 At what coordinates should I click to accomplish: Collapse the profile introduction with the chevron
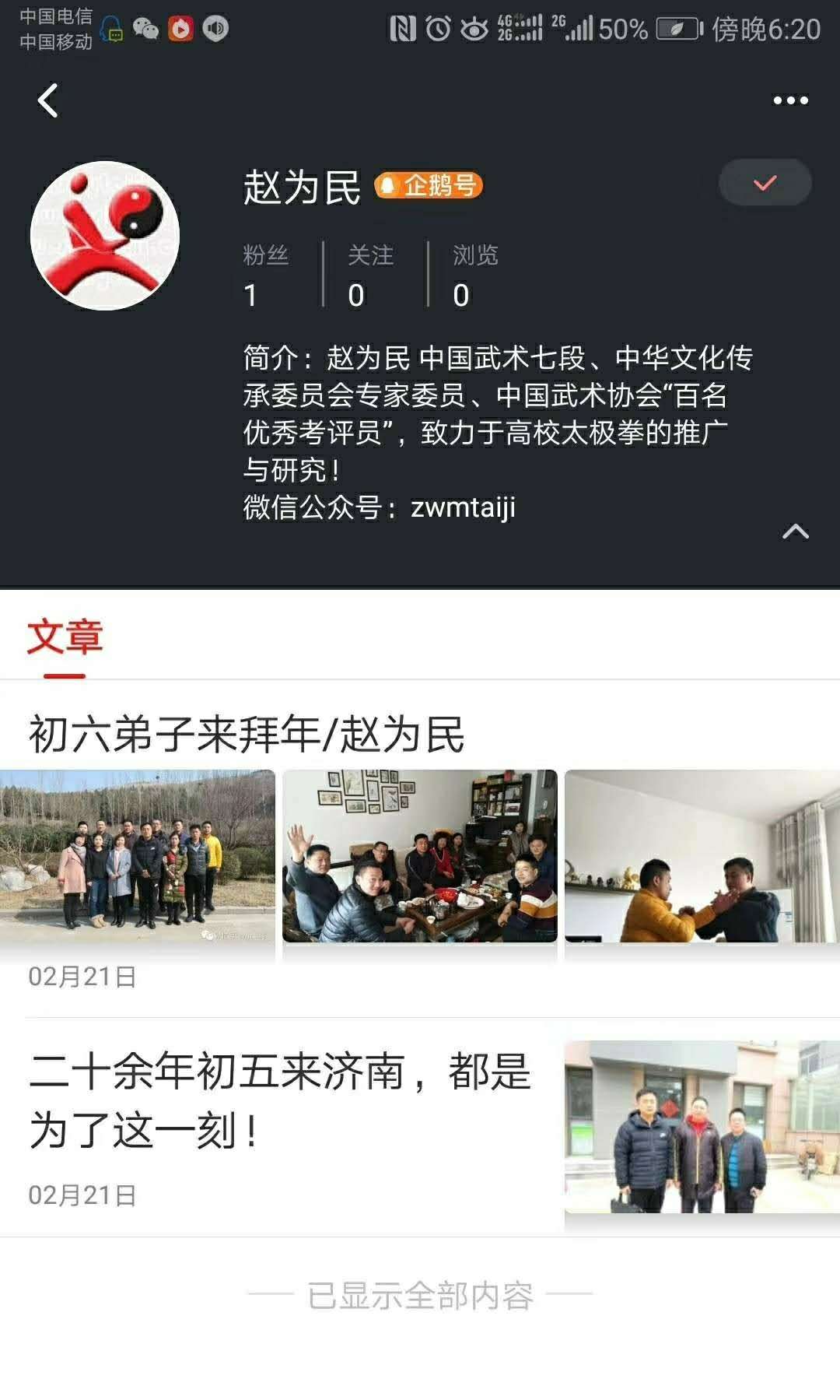pyautogui.click(x=795, y=532)
